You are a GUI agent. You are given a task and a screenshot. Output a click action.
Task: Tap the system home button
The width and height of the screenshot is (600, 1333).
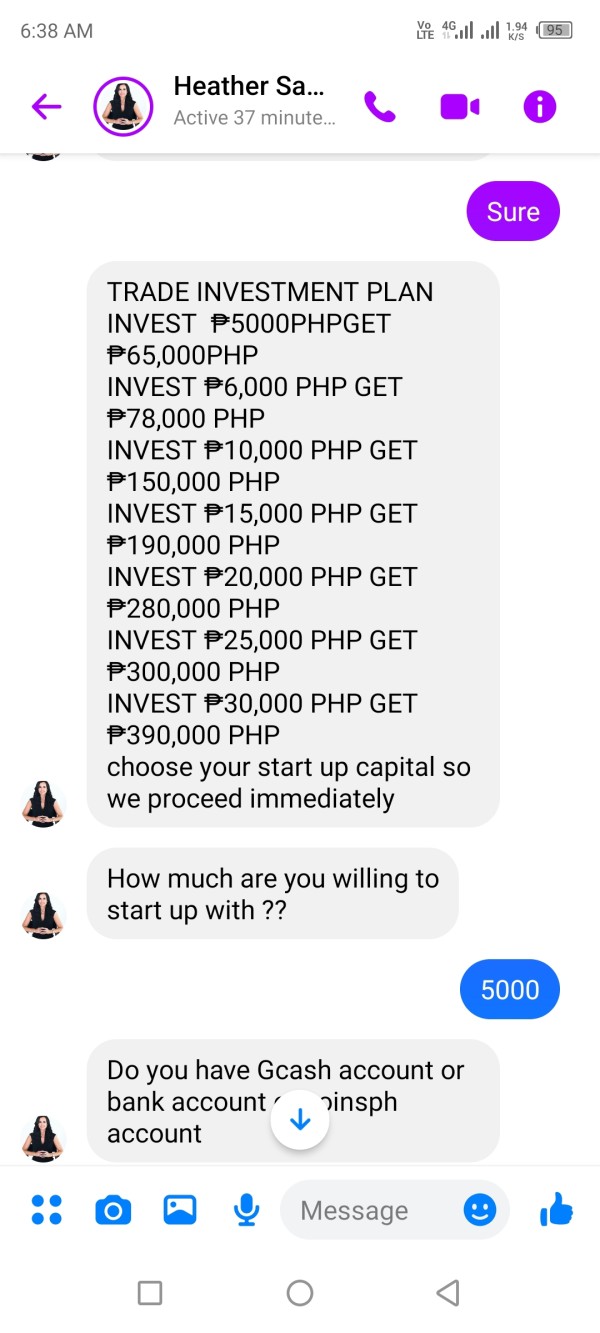(x=300, y=1293)
